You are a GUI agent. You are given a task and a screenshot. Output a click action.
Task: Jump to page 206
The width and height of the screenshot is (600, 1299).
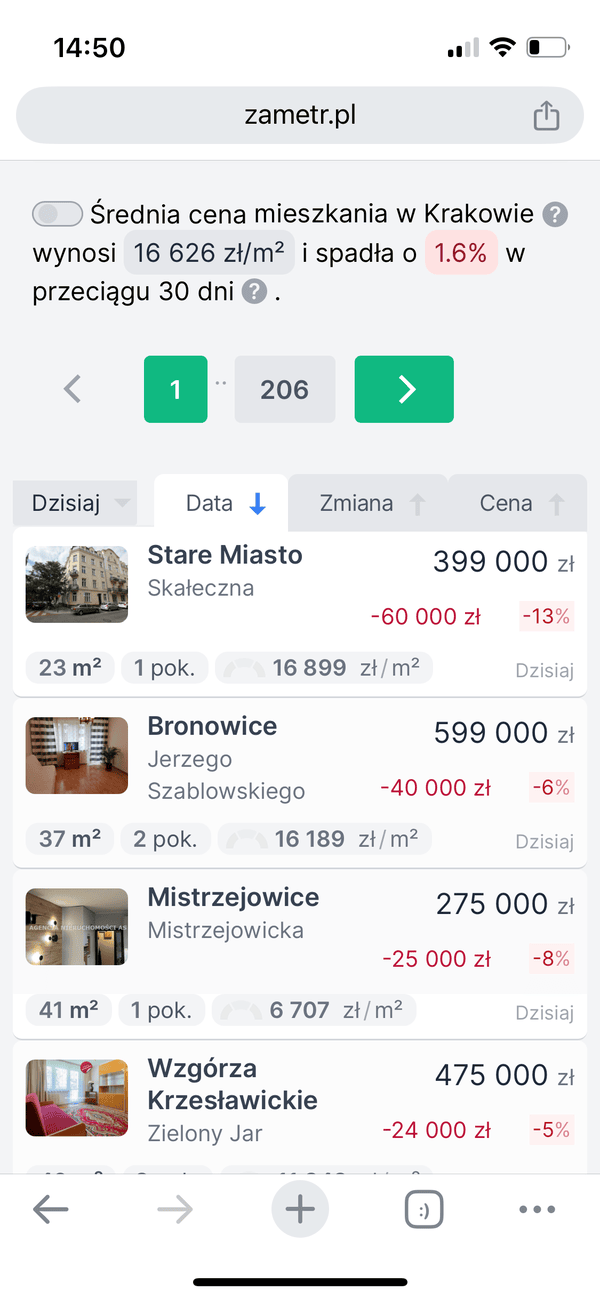pos(285,389)
